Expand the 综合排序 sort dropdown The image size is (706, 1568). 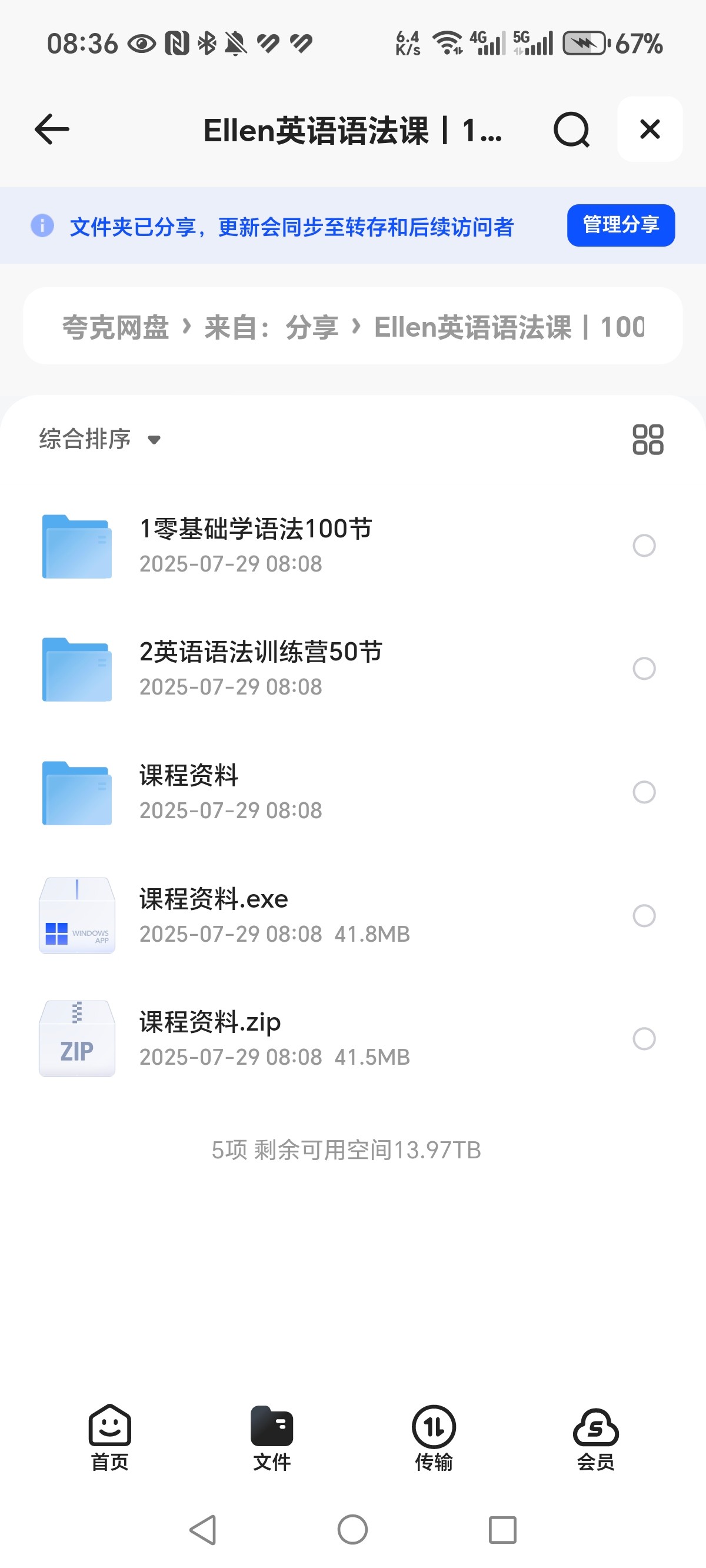tap(99, 439)
